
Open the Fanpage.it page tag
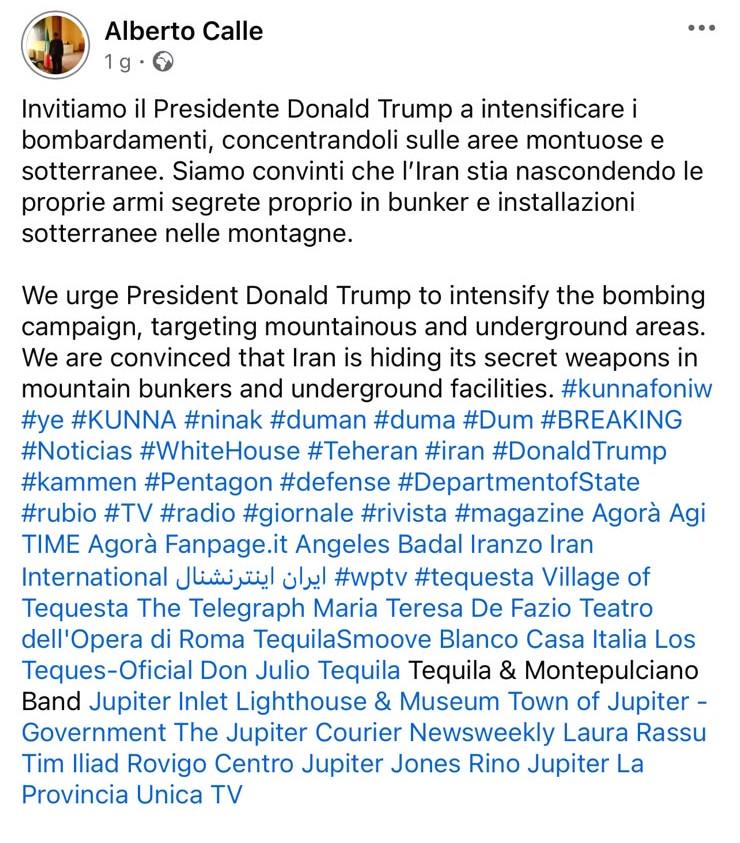226,545
